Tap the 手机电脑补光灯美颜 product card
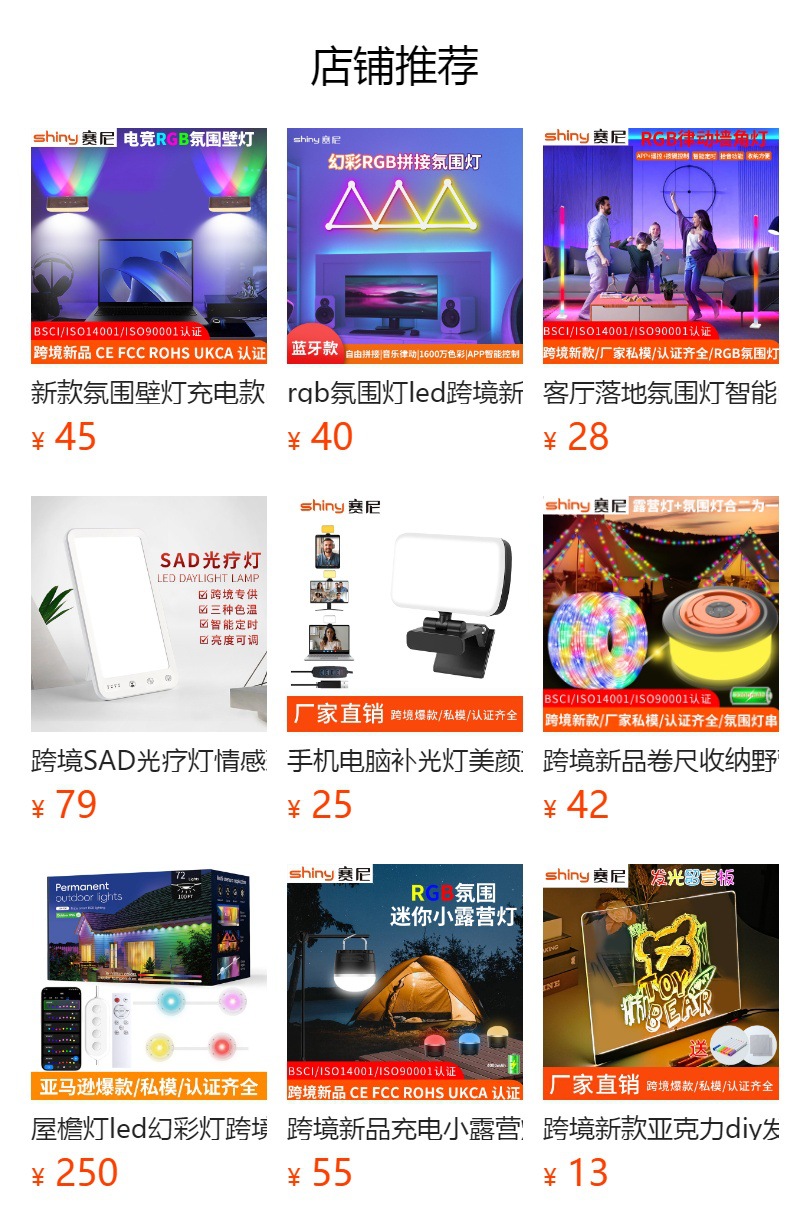This screenshot has height=1232, width=790. pyautogui.click(x=405, y=614)
